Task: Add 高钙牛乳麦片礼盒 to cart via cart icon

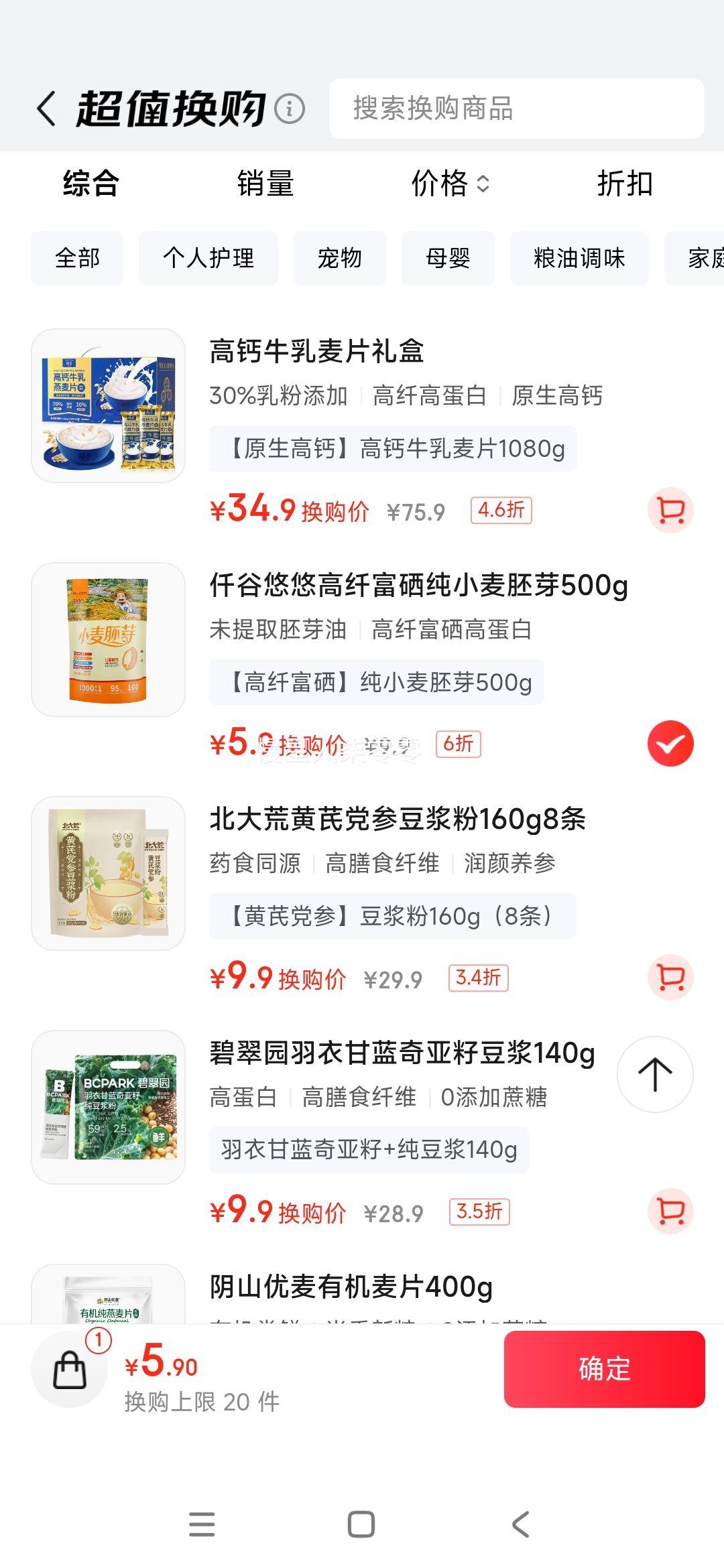Action: click(670, 511)
